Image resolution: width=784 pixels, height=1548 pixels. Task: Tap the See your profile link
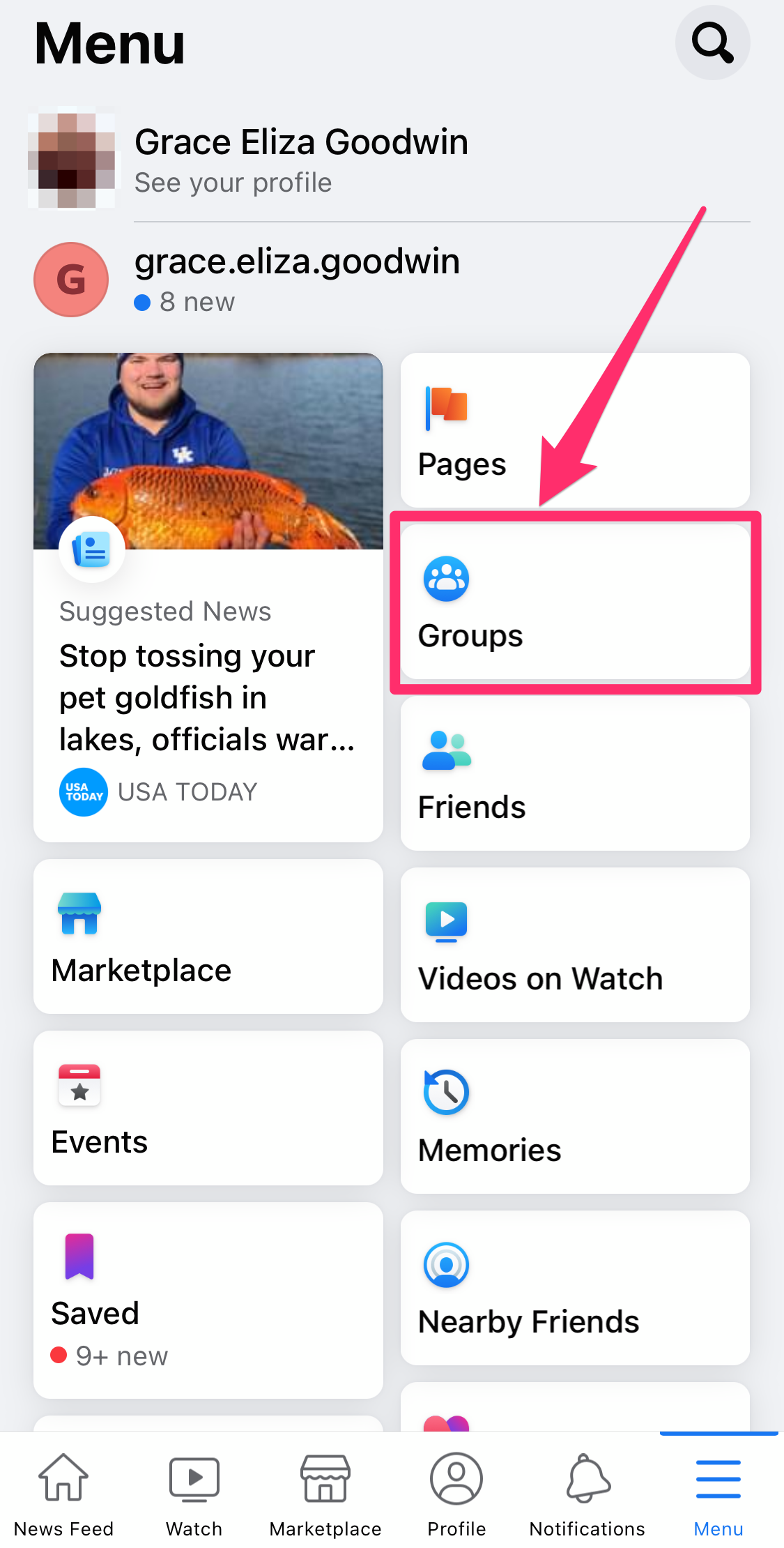(233, 182)
